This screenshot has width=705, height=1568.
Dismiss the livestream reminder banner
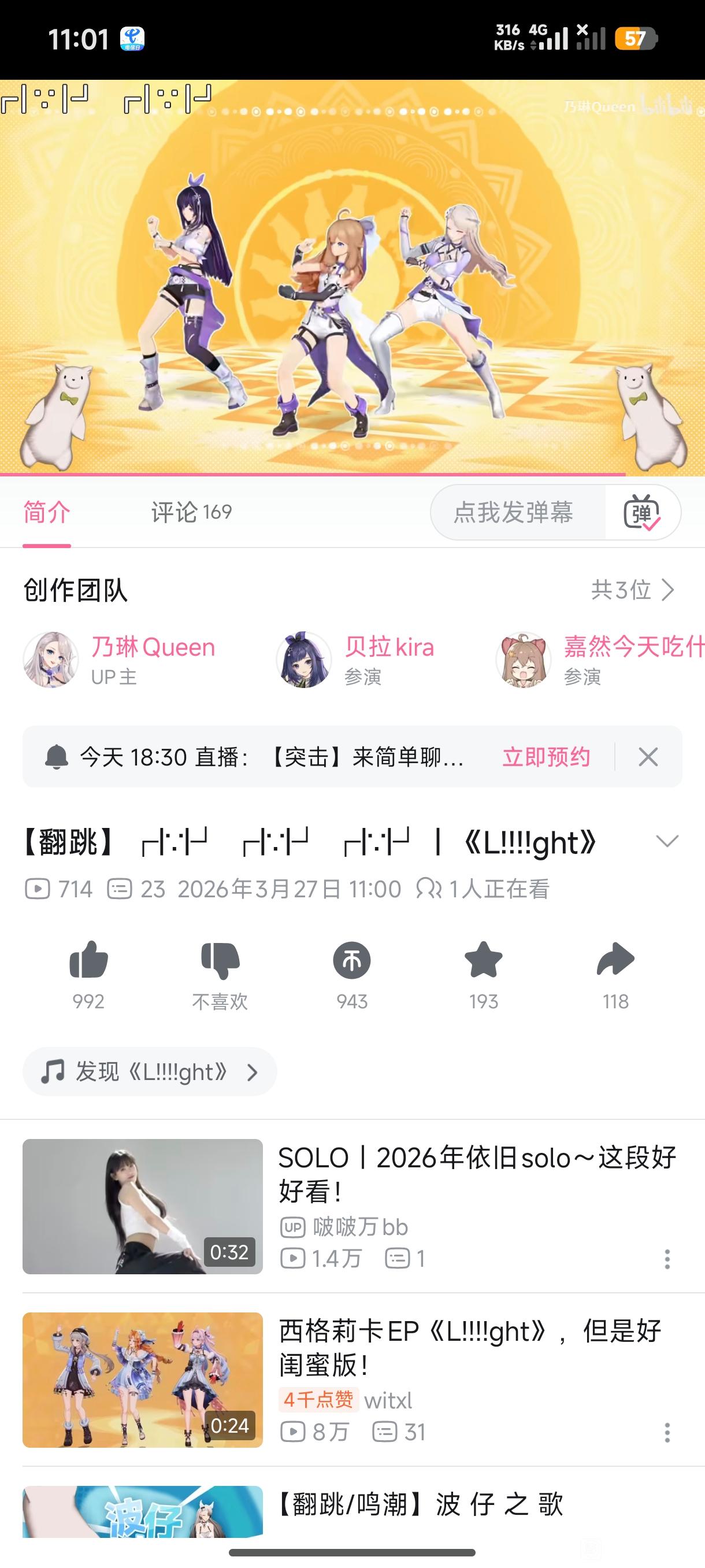click(648, 757)
